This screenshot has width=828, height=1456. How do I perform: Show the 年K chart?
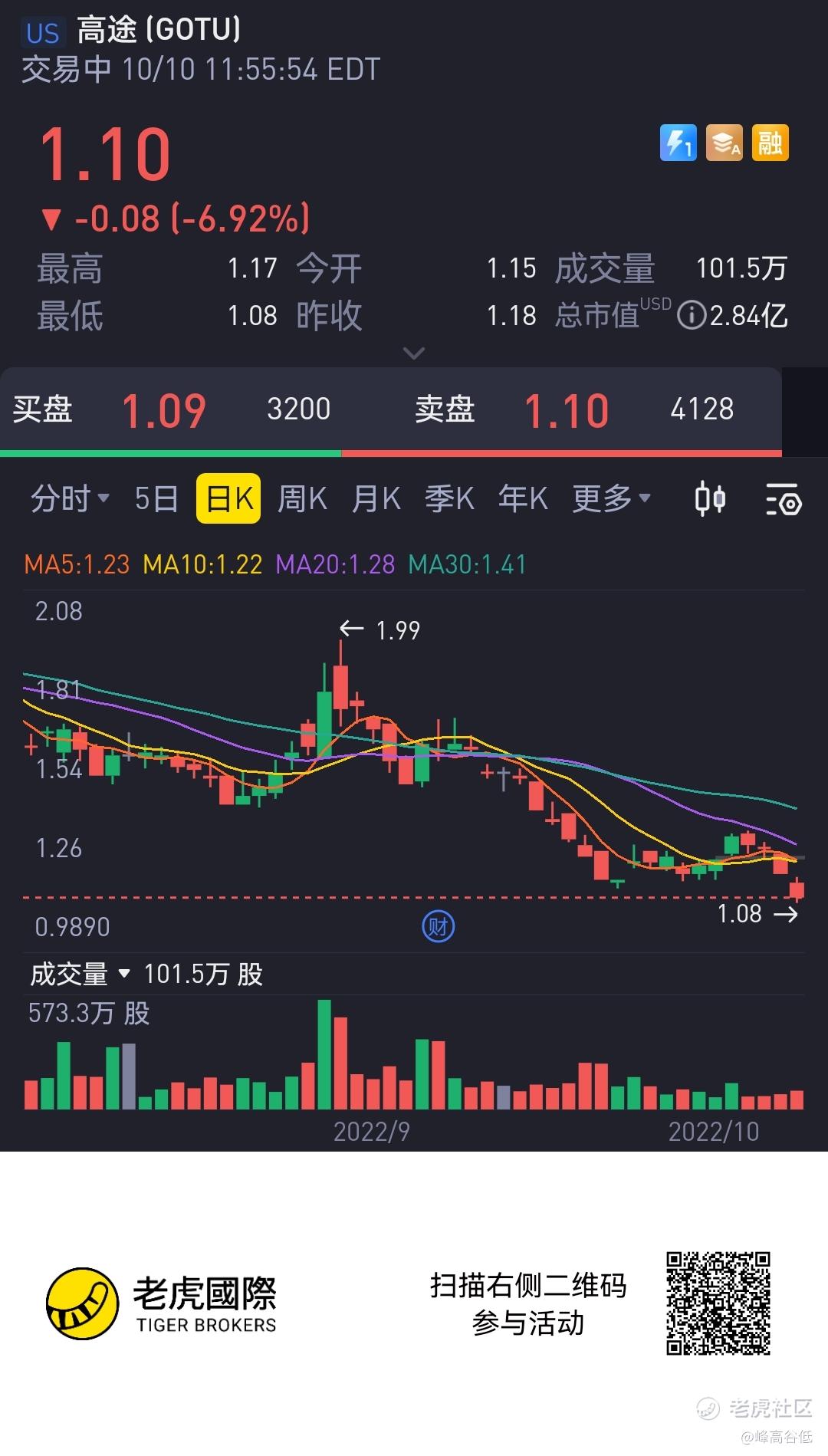coord(523,499)
